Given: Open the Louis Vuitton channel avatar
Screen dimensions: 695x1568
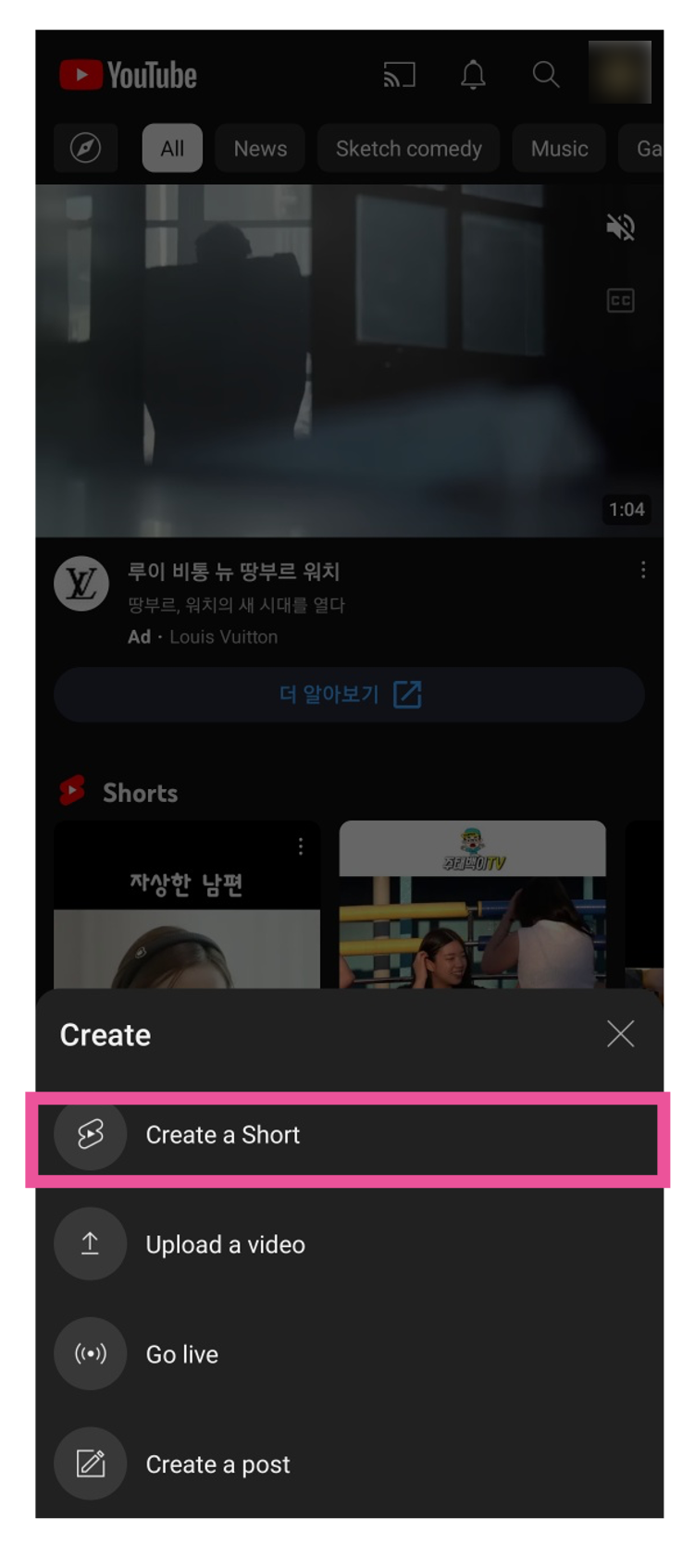Looking at the screenshot, I should [x=81, y=584].
